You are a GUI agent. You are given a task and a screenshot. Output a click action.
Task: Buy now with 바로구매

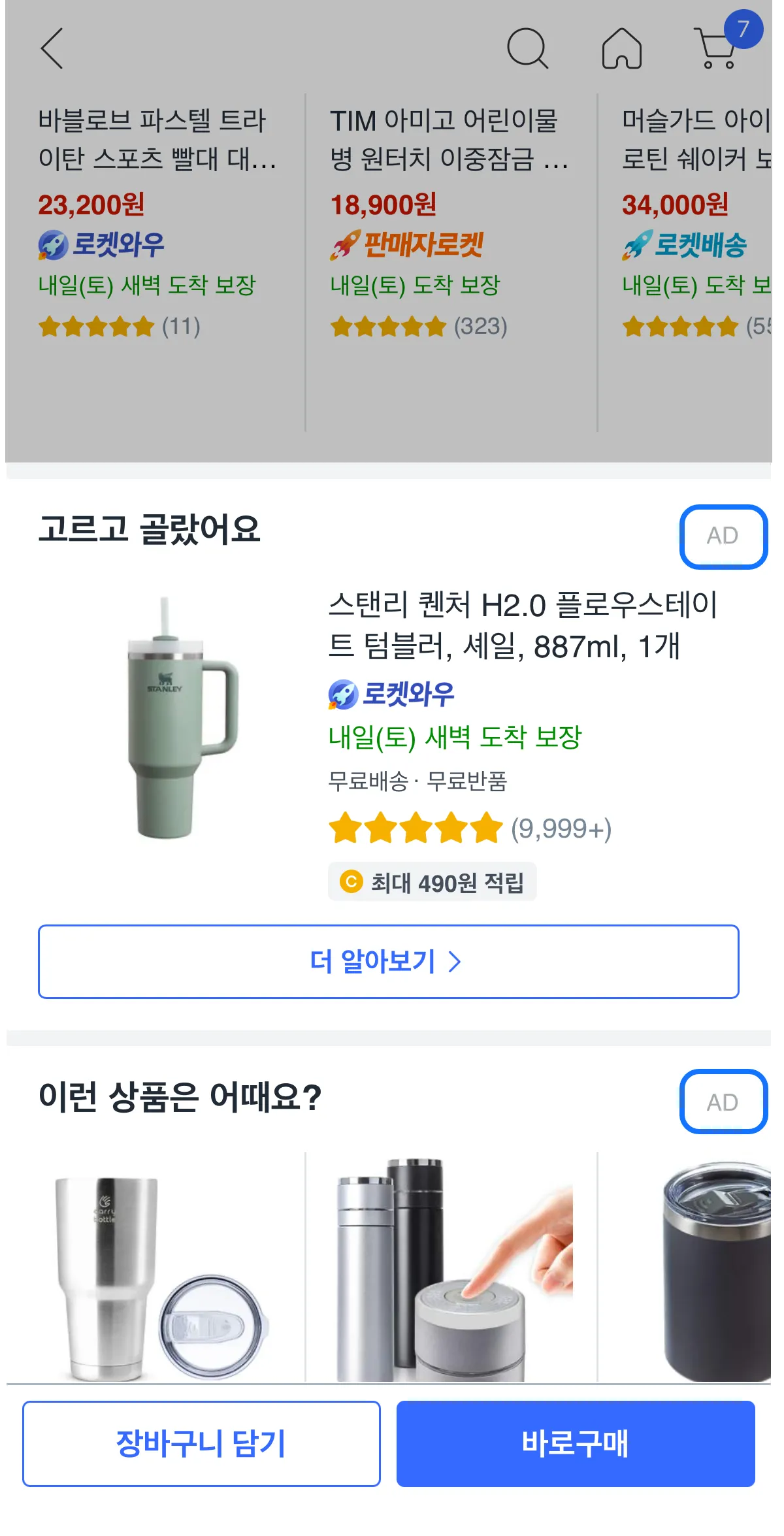[575, 1443]
